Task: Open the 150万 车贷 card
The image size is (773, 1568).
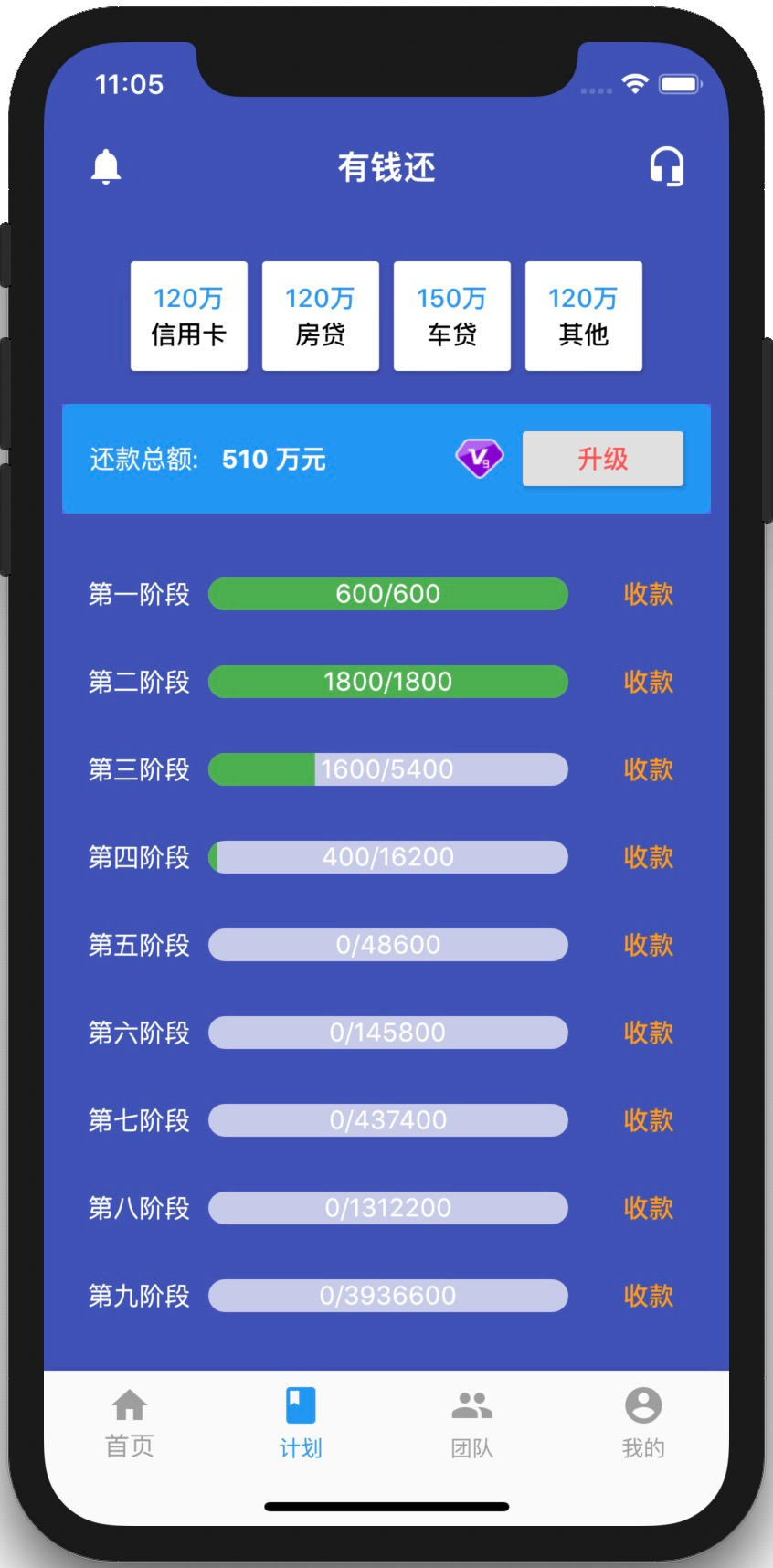Action: click(x=451, y=316)
